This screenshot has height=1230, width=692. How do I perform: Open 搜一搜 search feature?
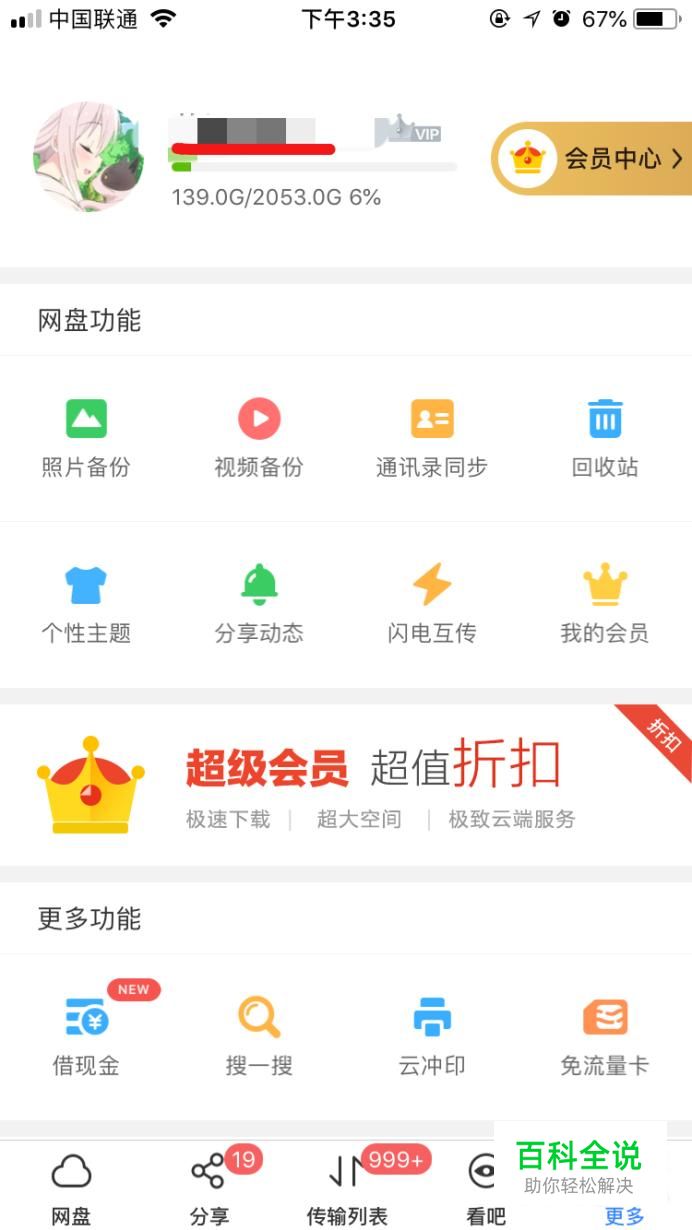259,1036
